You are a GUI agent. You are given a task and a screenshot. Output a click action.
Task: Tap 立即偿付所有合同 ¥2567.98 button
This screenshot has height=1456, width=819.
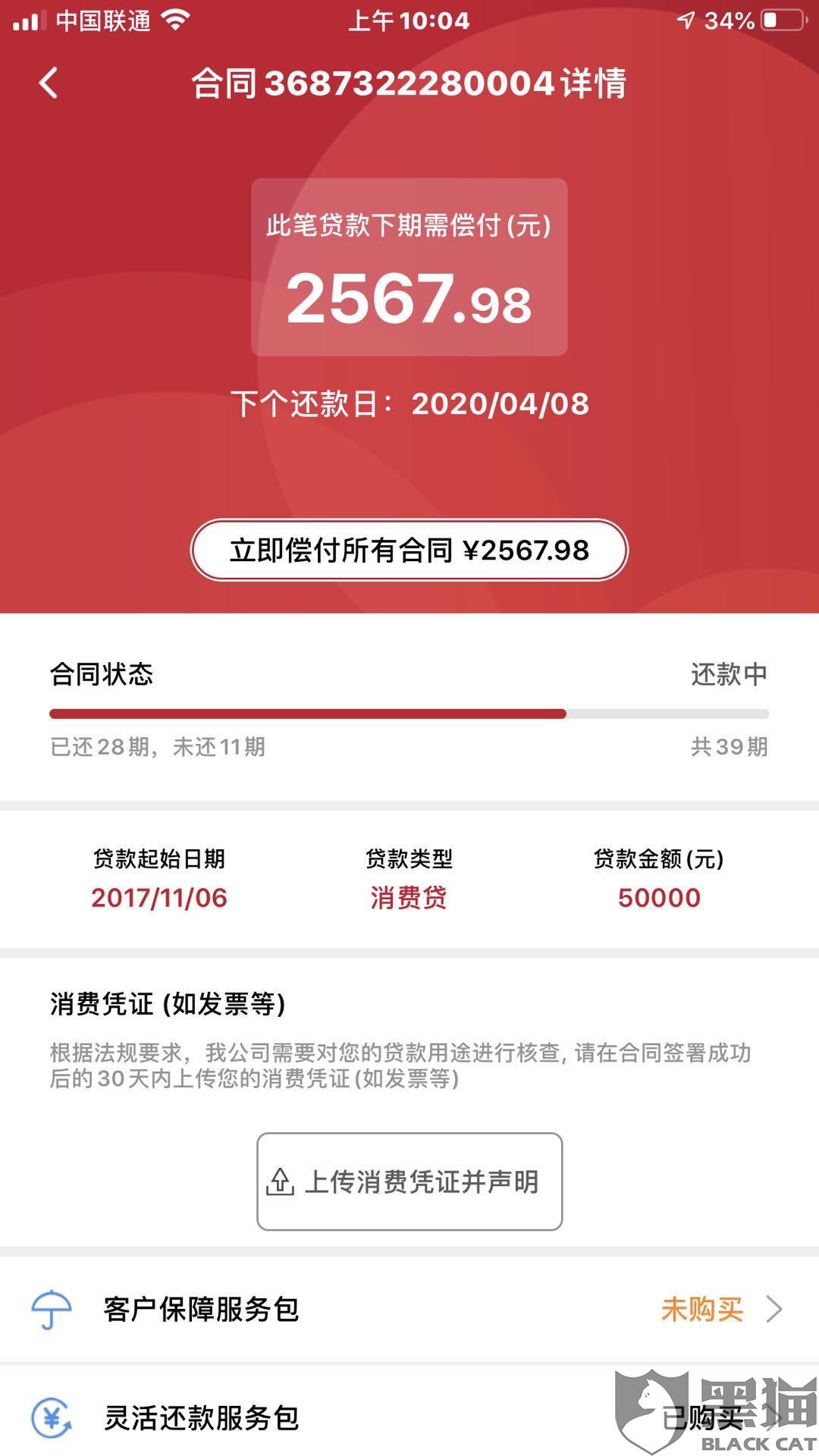point(409,550)
